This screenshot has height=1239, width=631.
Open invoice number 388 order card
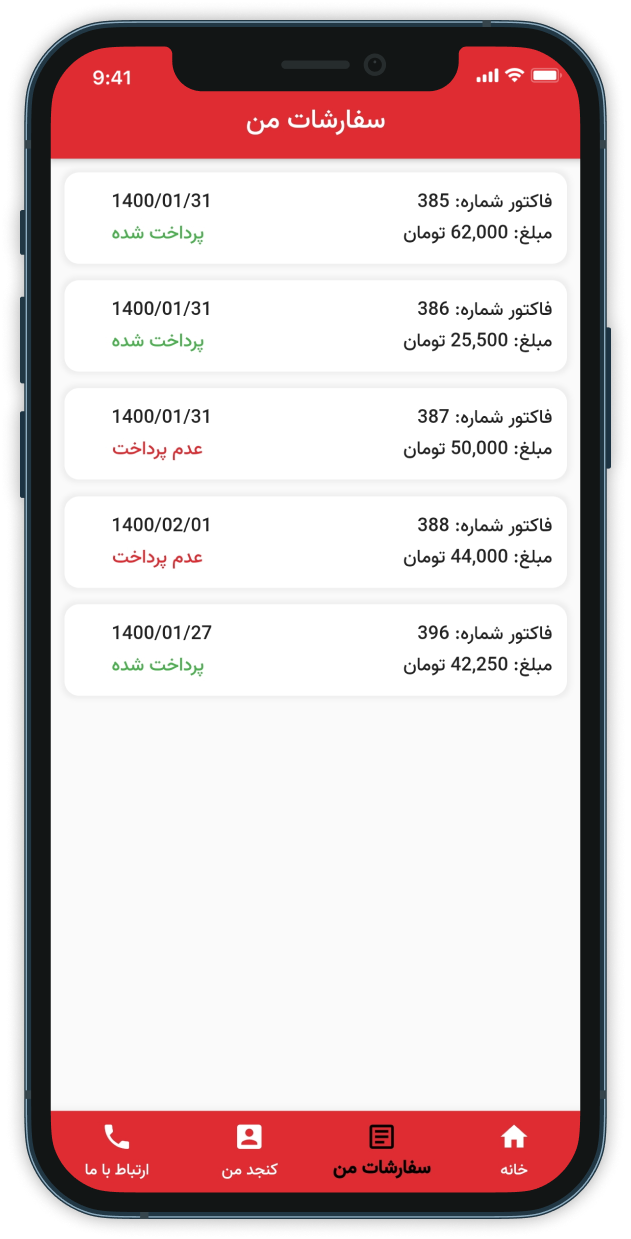[x=315, y=541]
